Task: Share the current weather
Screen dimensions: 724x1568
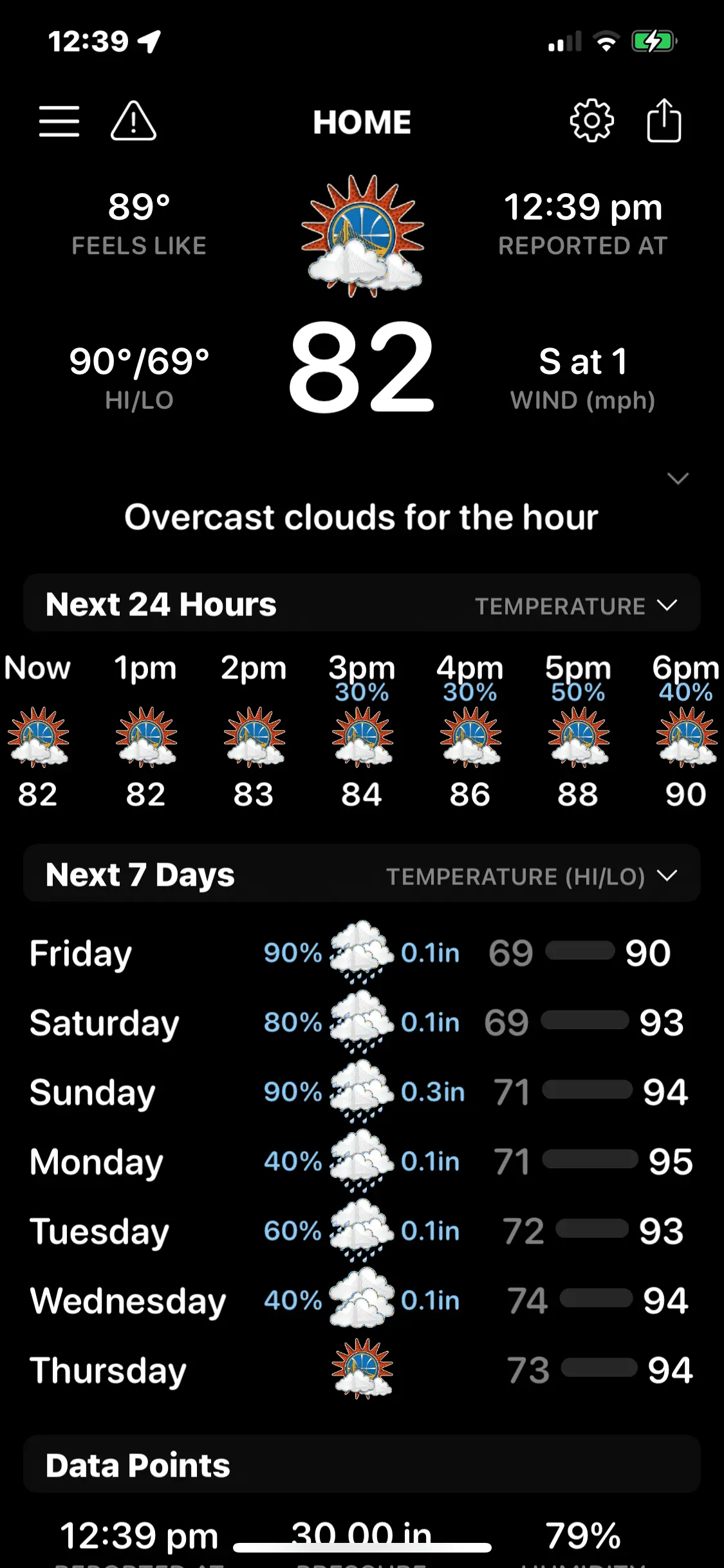Action: (664, 120)
